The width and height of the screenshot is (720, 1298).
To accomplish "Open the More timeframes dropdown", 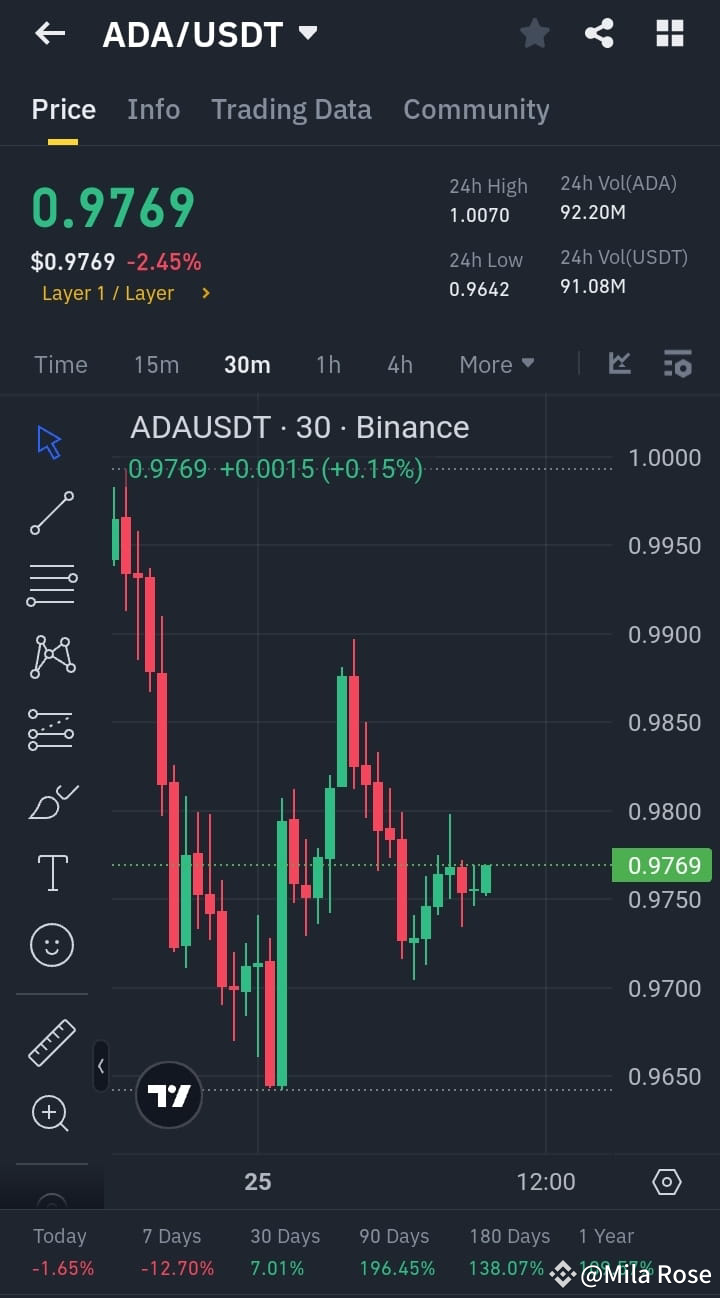I will click(x=496, y=364).
